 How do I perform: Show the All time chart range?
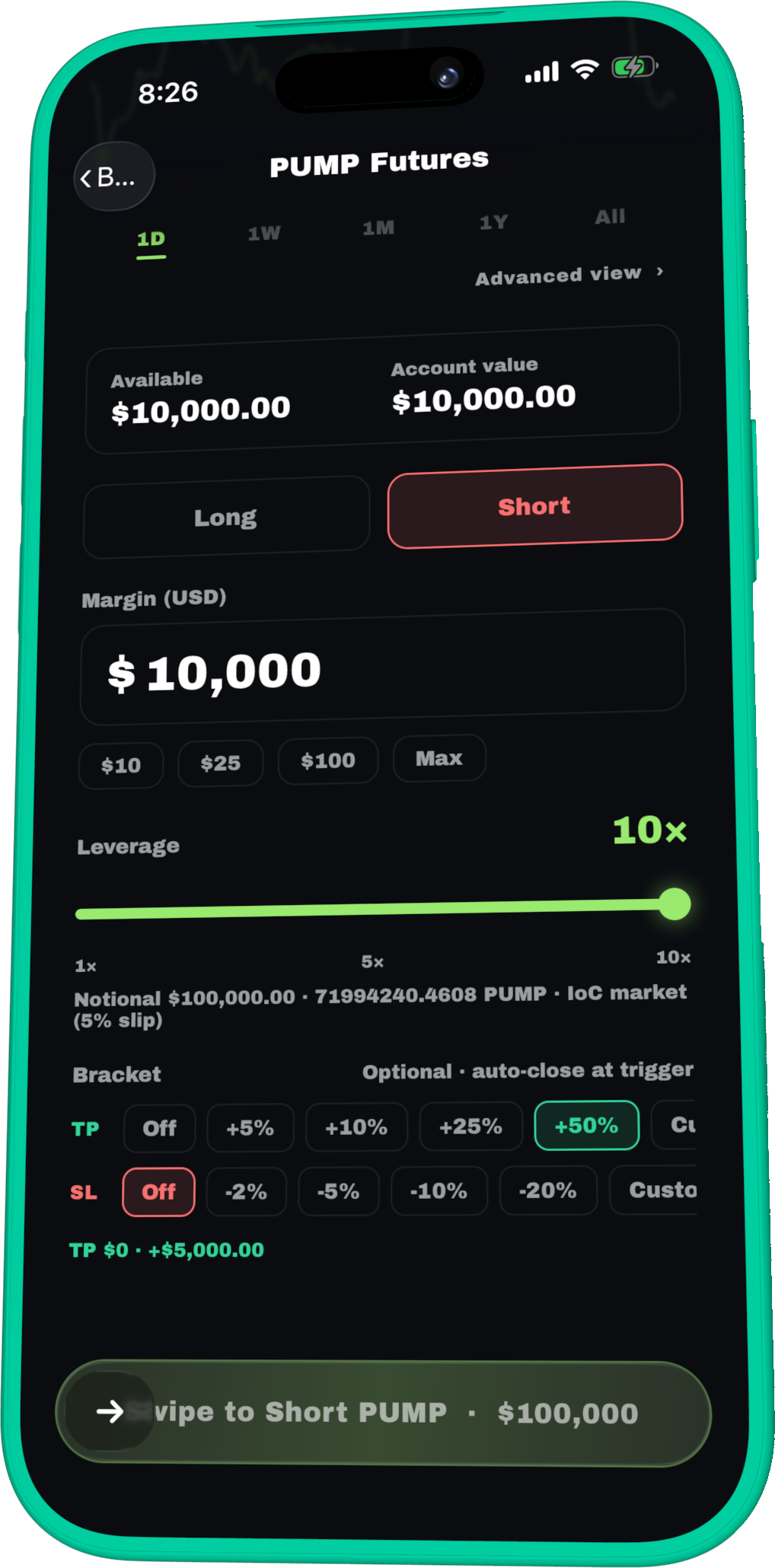point(610,217)
